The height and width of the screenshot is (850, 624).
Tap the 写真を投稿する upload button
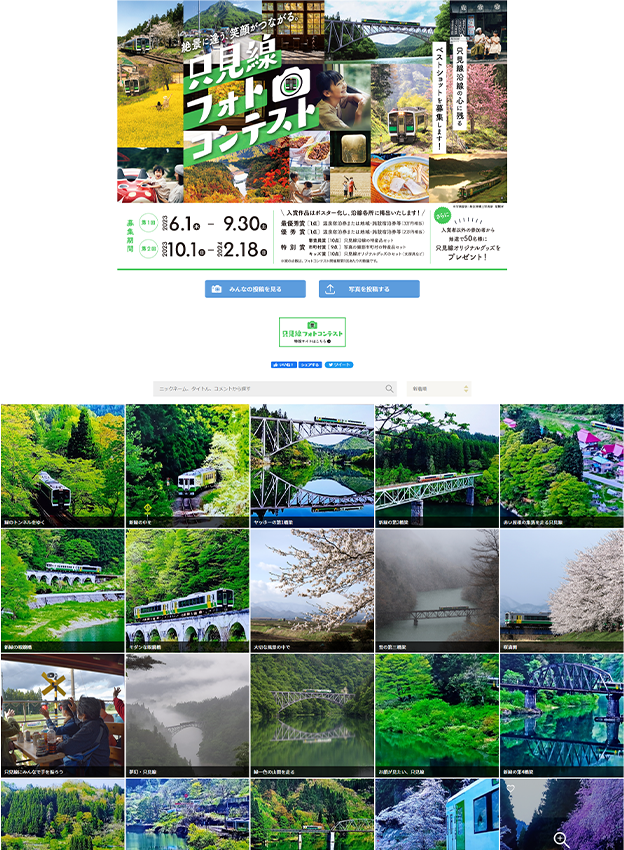369,289
